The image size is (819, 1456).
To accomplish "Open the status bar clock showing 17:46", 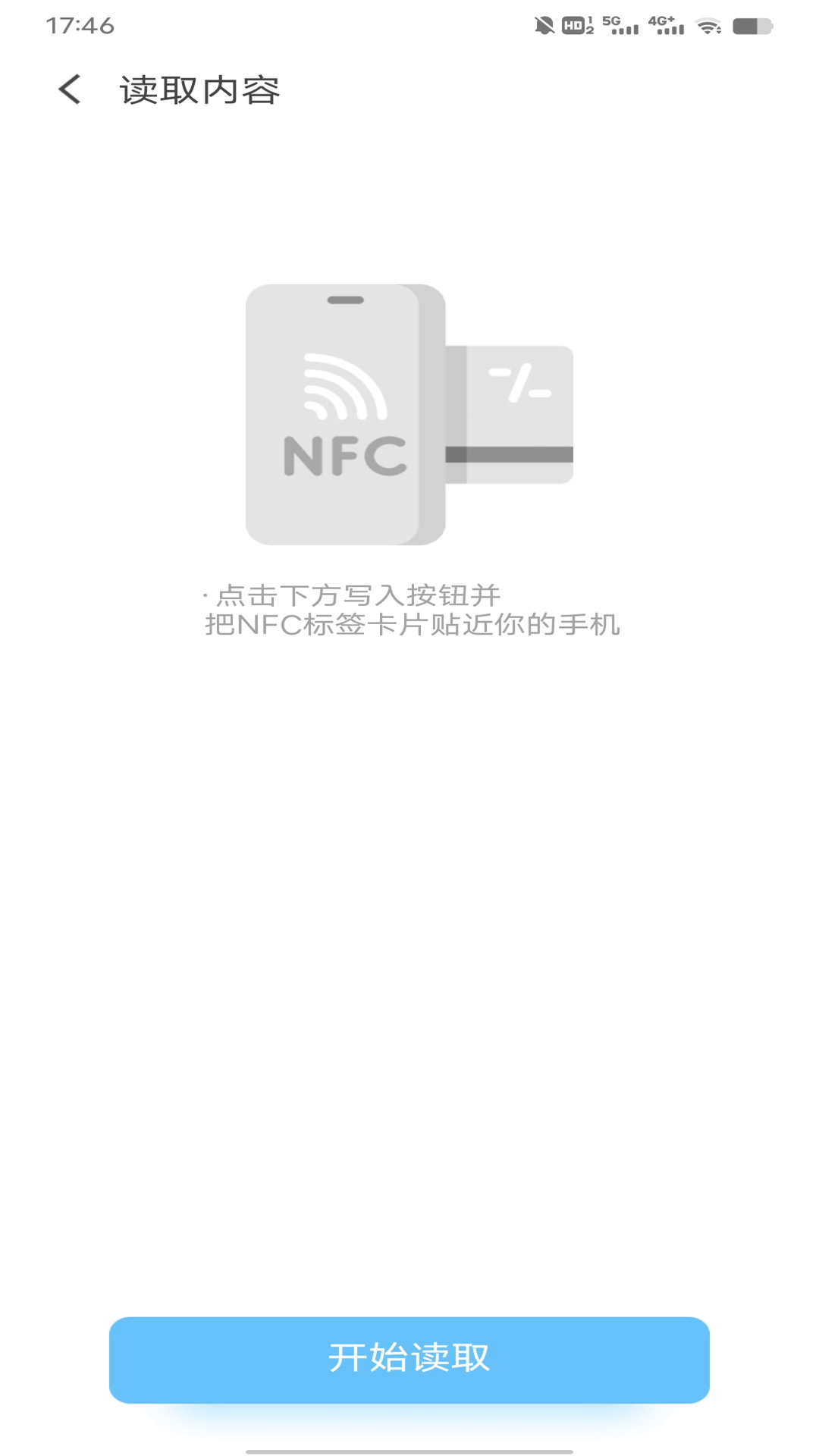I will tap(79, 25).
